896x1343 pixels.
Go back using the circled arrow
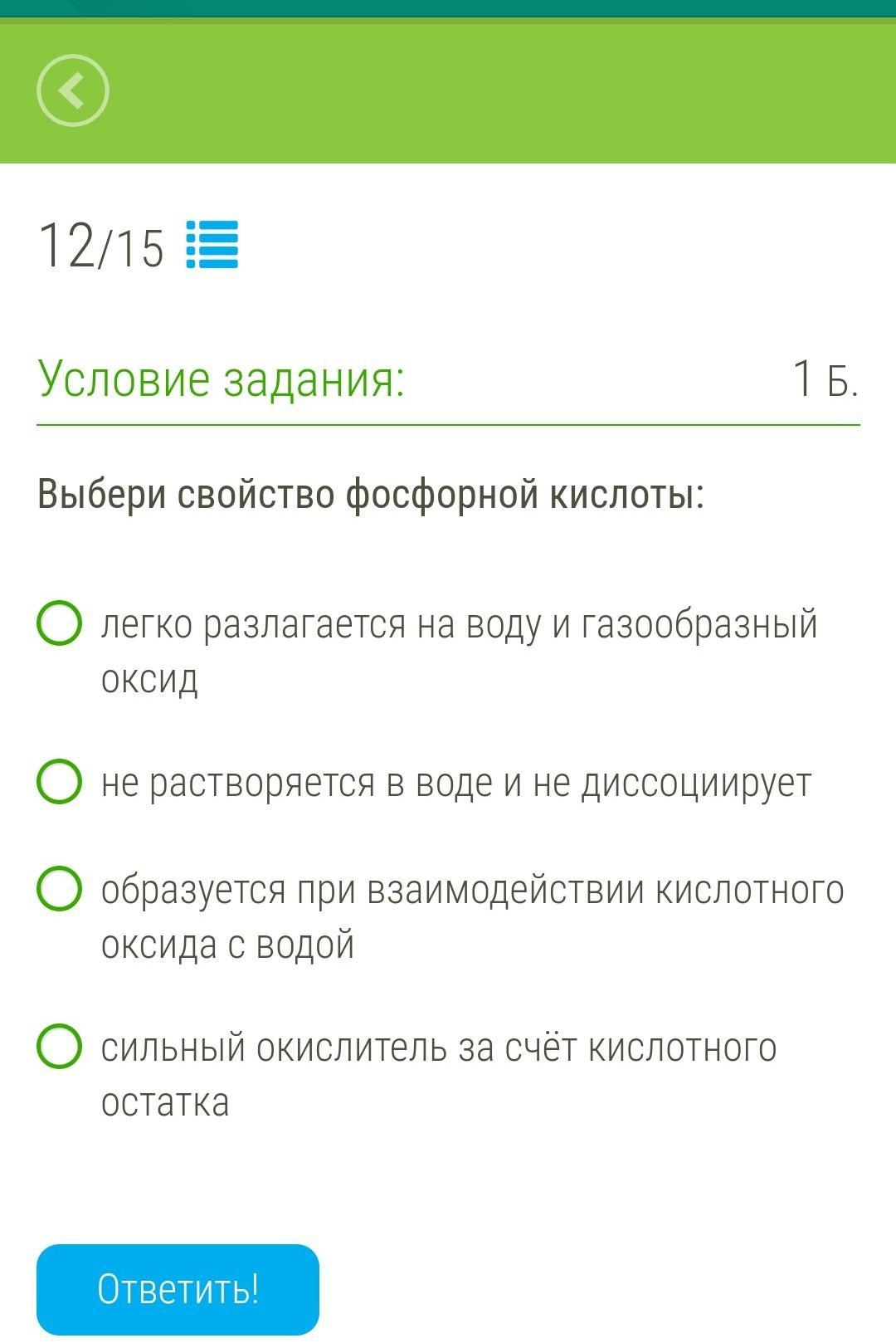click(73, 90)
